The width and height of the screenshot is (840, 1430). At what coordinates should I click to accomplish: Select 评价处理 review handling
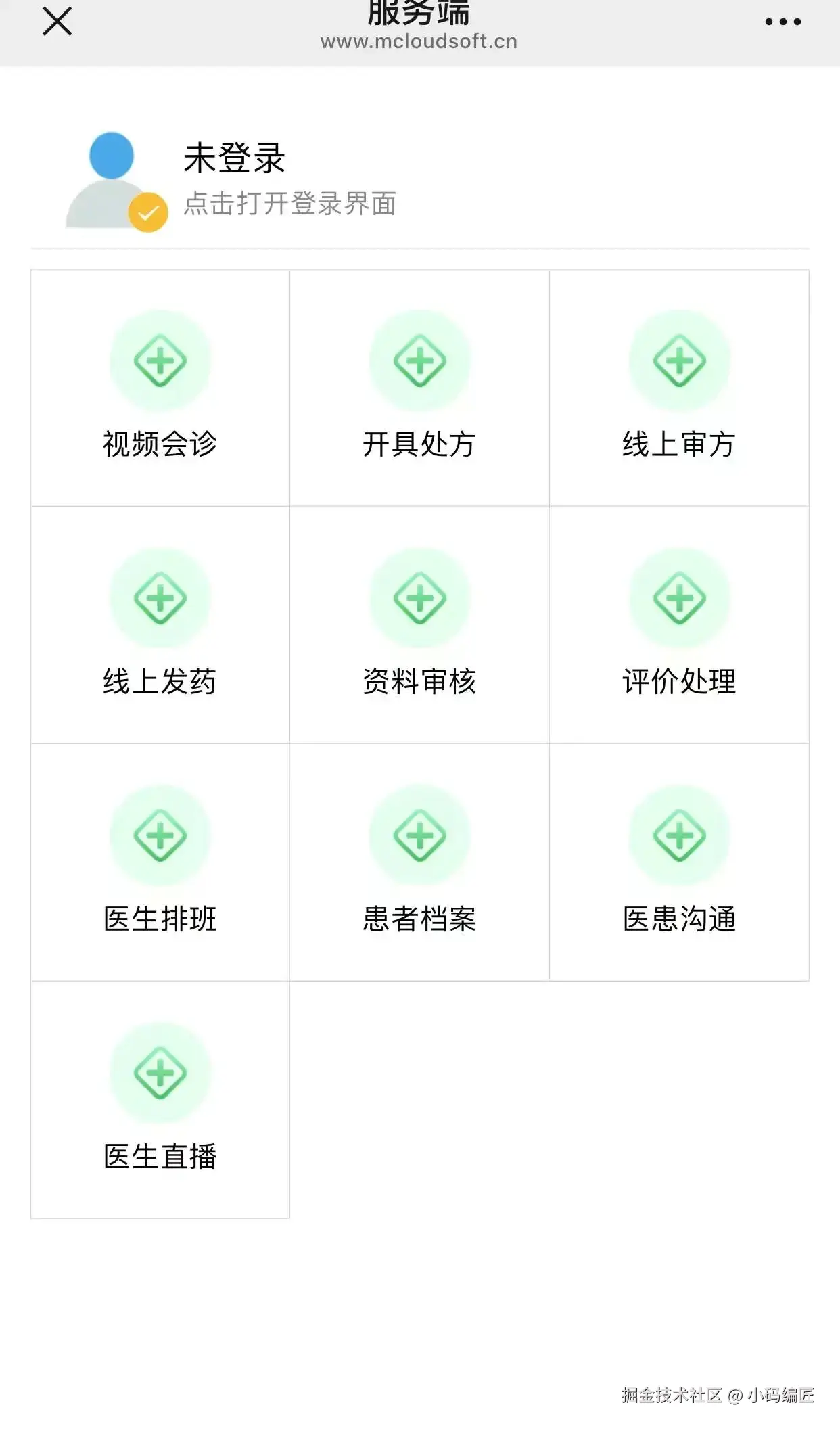click(x=679, y=624)
